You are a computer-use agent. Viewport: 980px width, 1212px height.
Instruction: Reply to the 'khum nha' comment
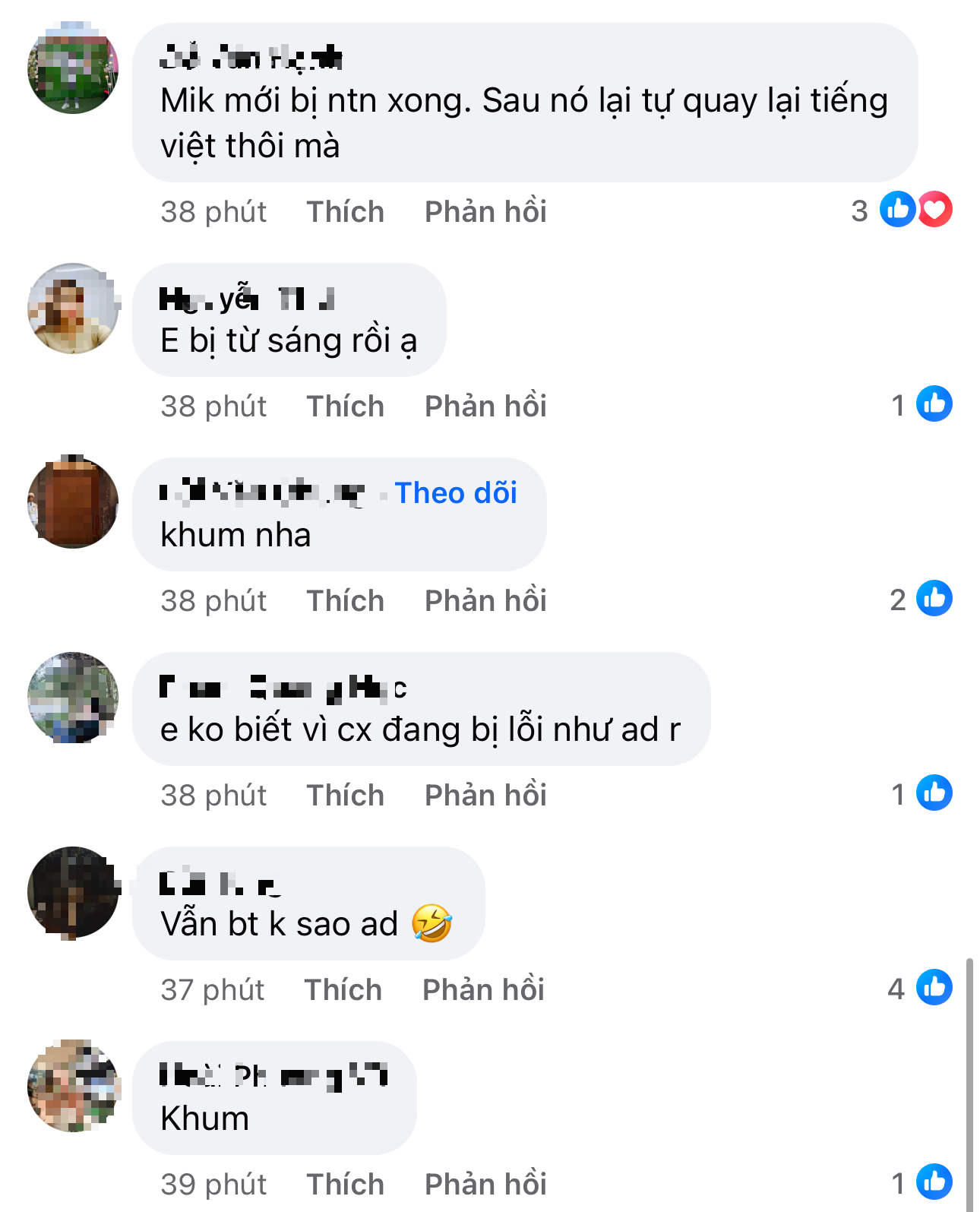pos(485,600)
